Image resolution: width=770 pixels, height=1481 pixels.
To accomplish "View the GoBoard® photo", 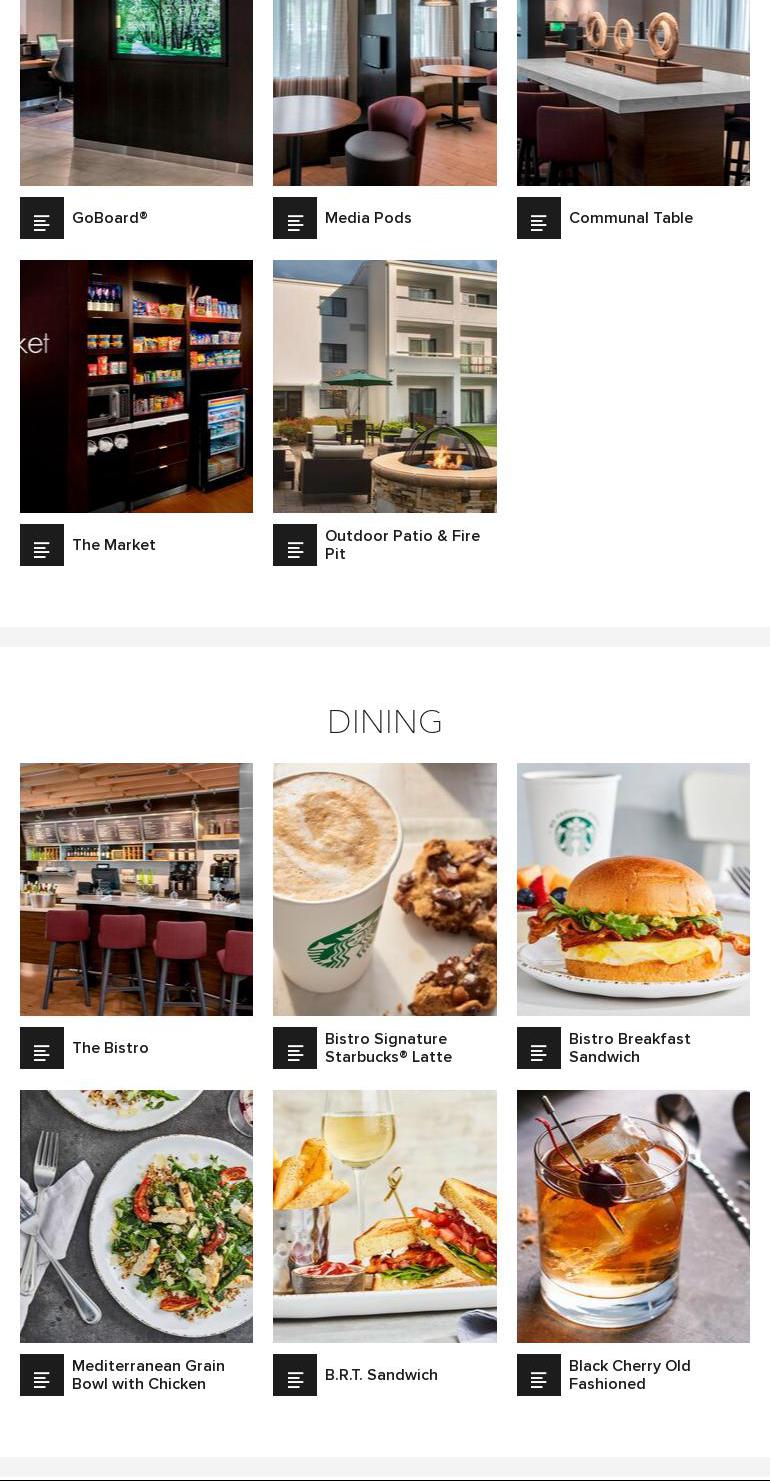I will (136, 90).
